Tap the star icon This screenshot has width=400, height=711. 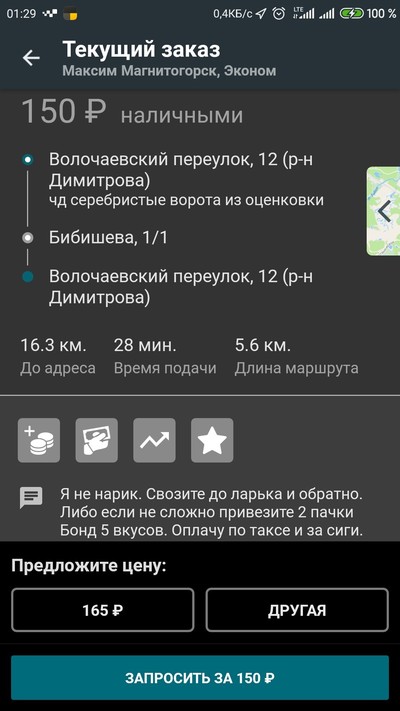pos(212,440)
